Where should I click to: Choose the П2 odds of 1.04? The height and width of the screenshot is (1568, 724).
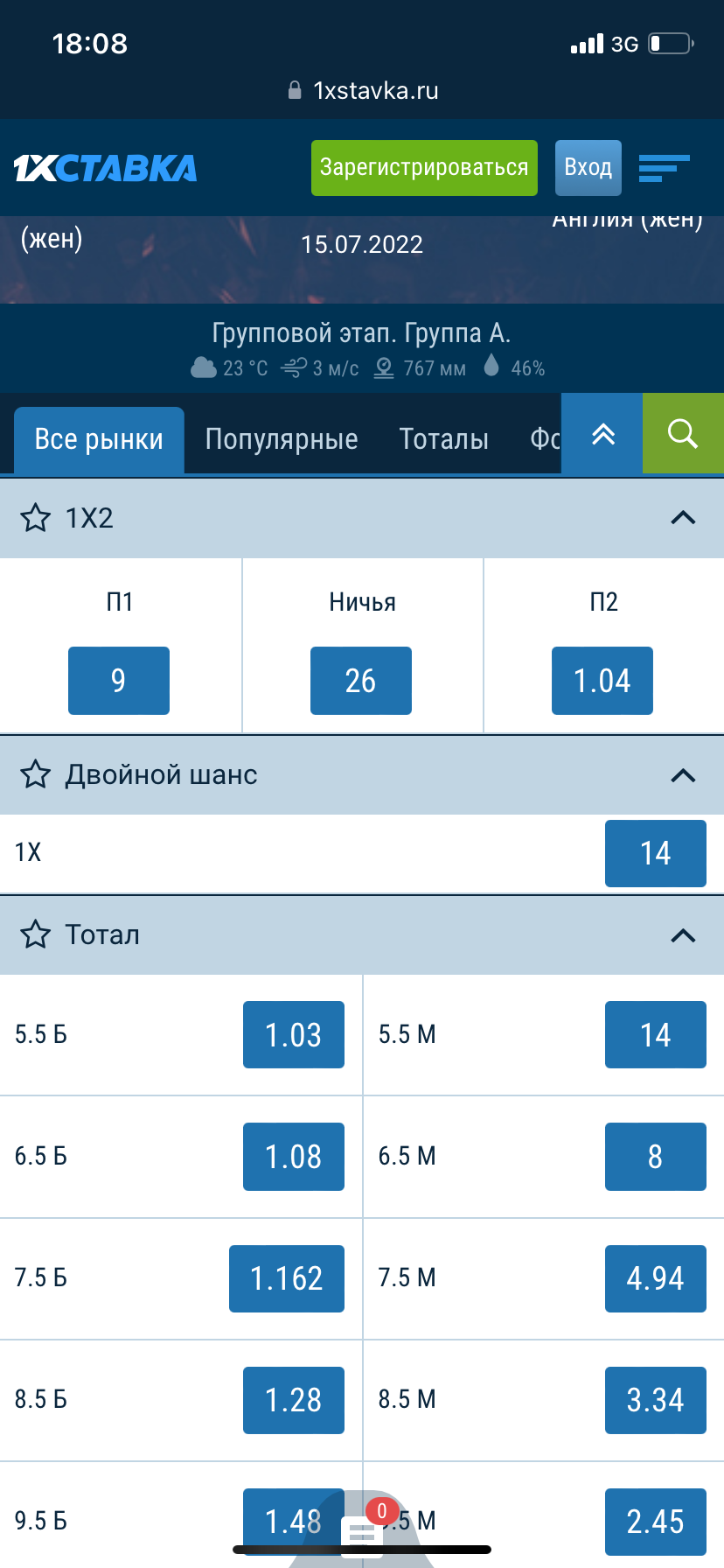[602, 681]
